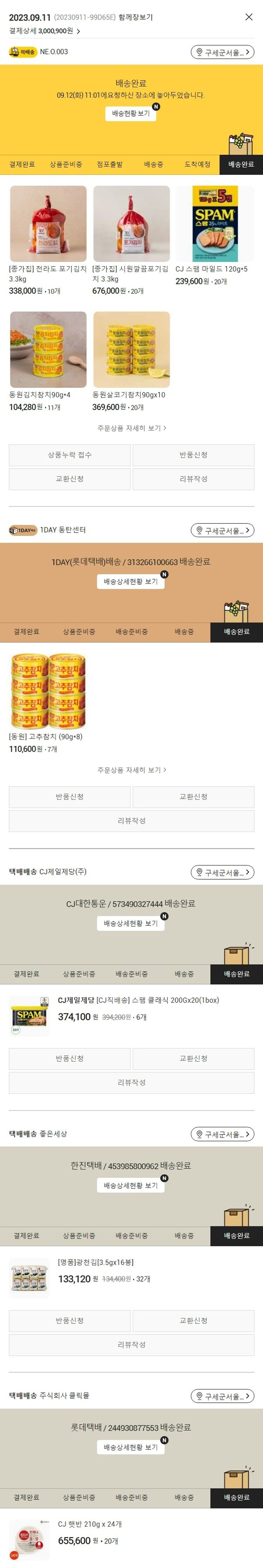Open the 전라도 포기김치 3.3kg product
This screenshot has width=263, height=1568.
coord(48,223)
